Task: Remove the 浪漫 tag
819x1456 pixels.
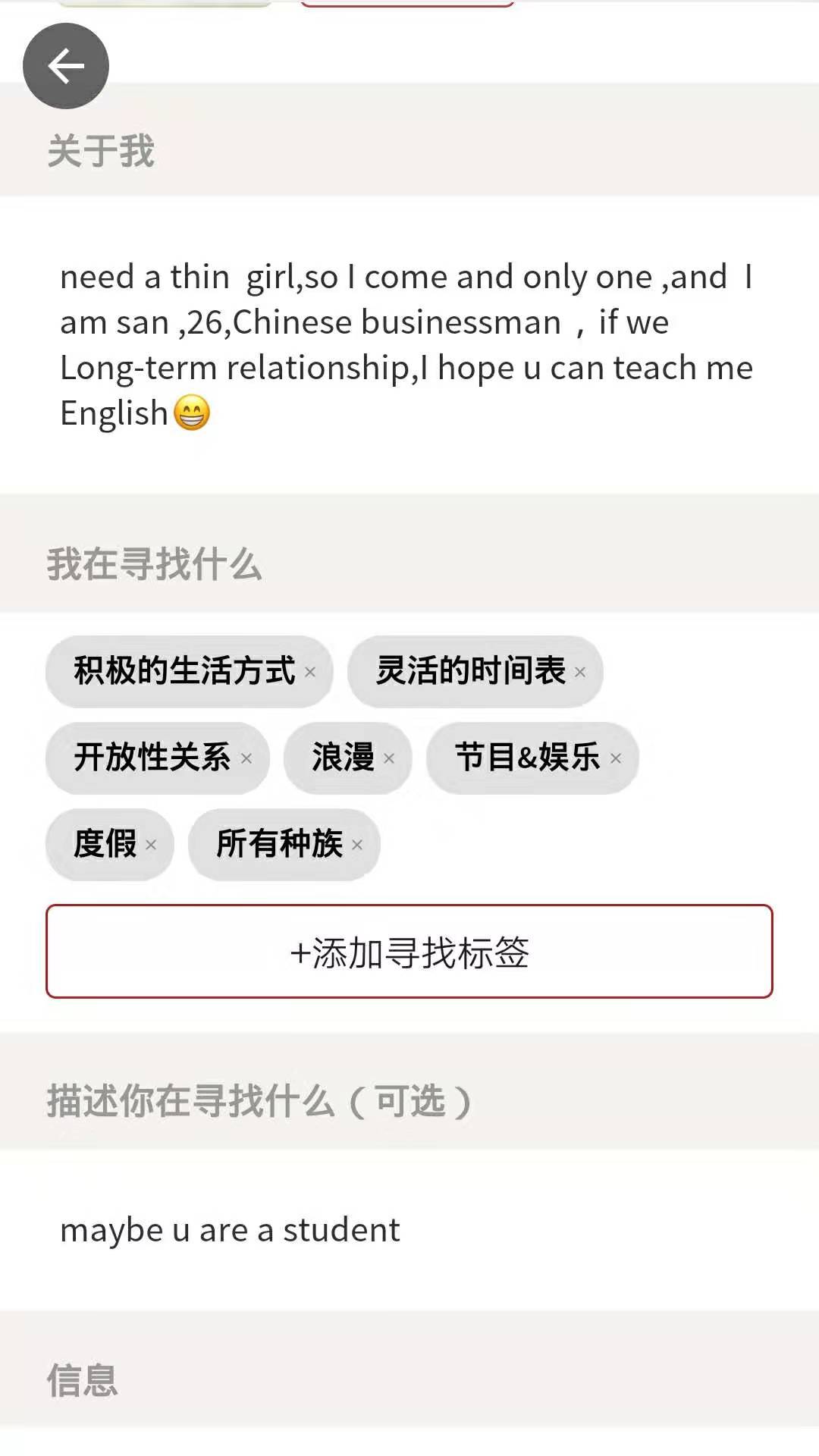Action: pos(389,758)
